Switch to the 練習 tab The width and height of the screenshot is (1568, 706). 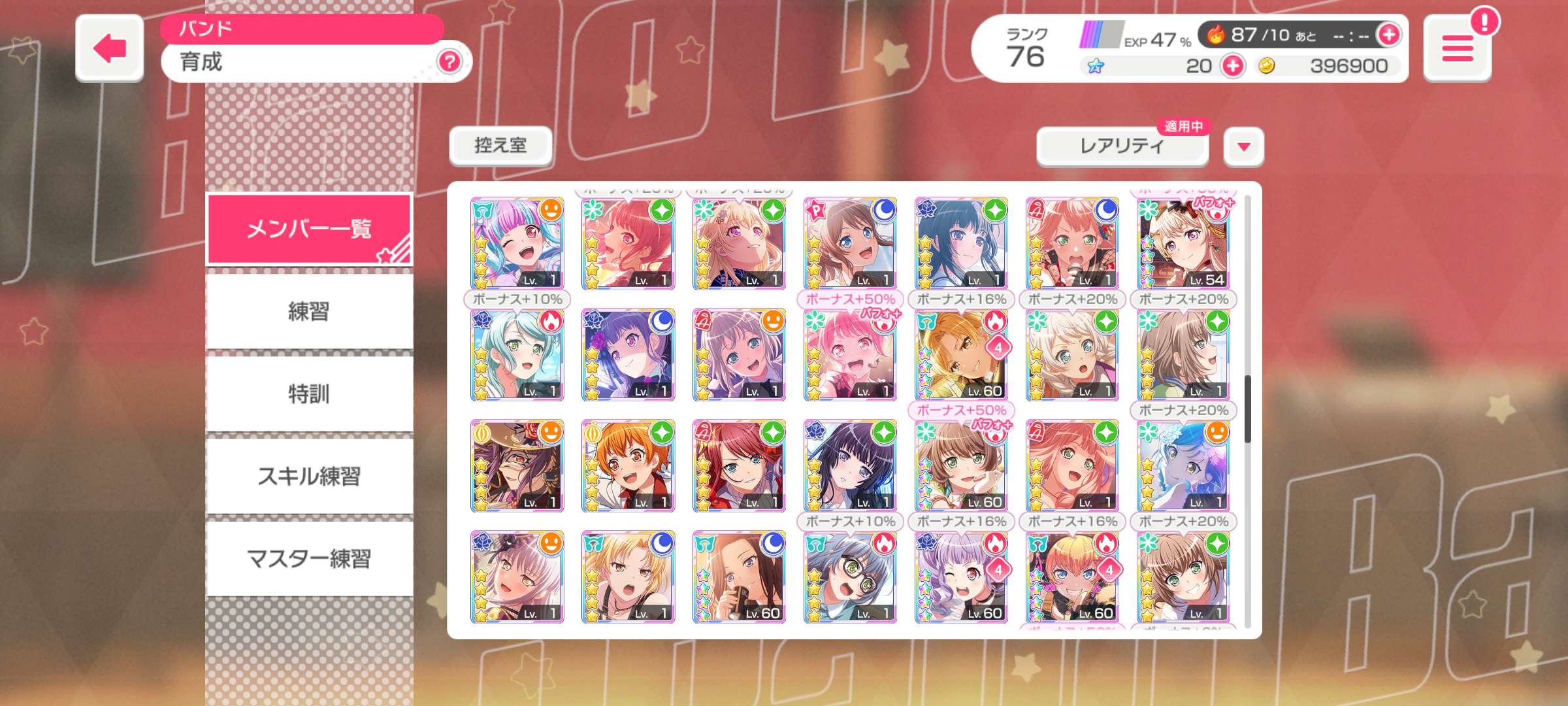coord(309,311)
